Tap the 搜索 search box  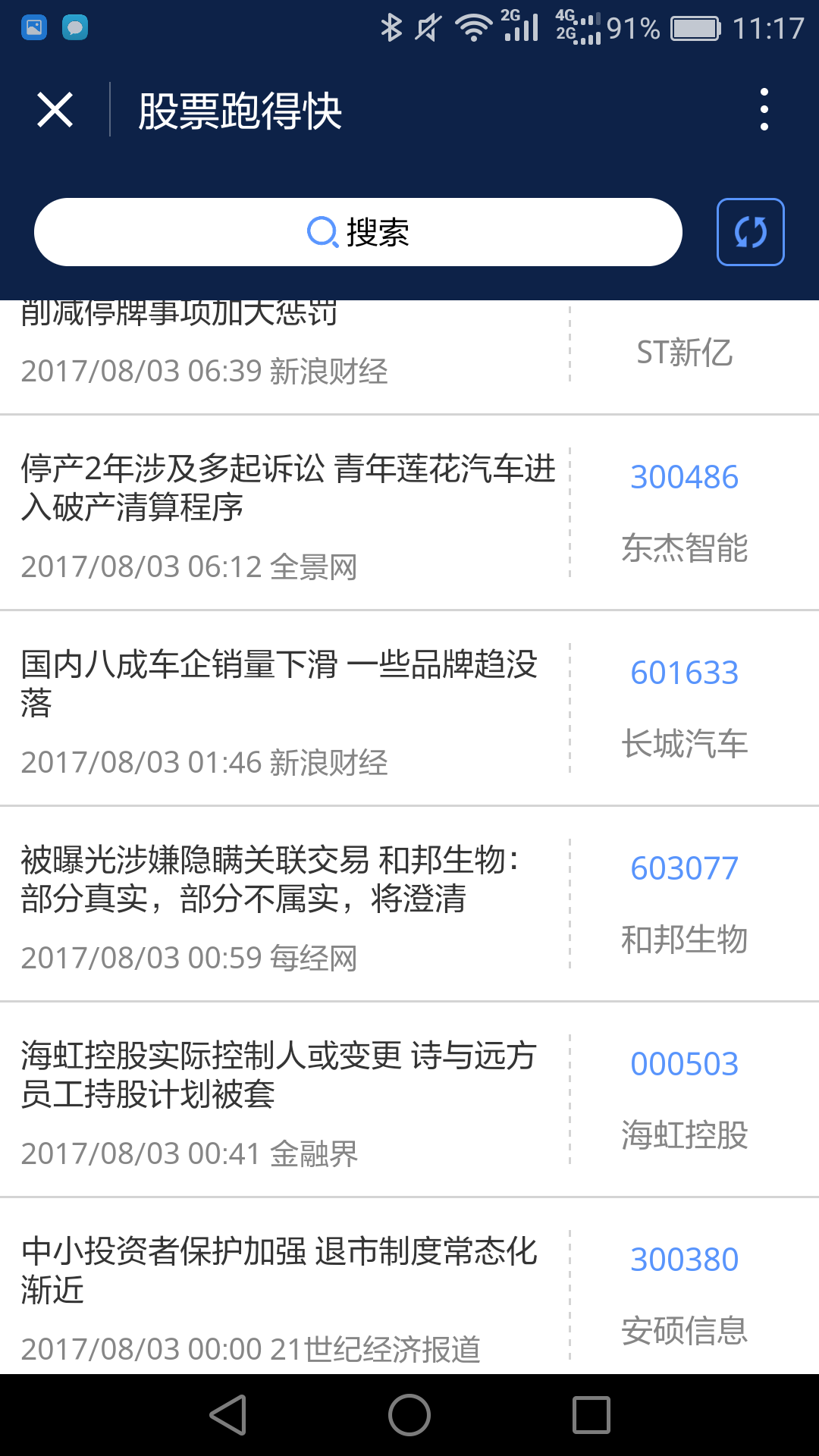click(358, 232)
